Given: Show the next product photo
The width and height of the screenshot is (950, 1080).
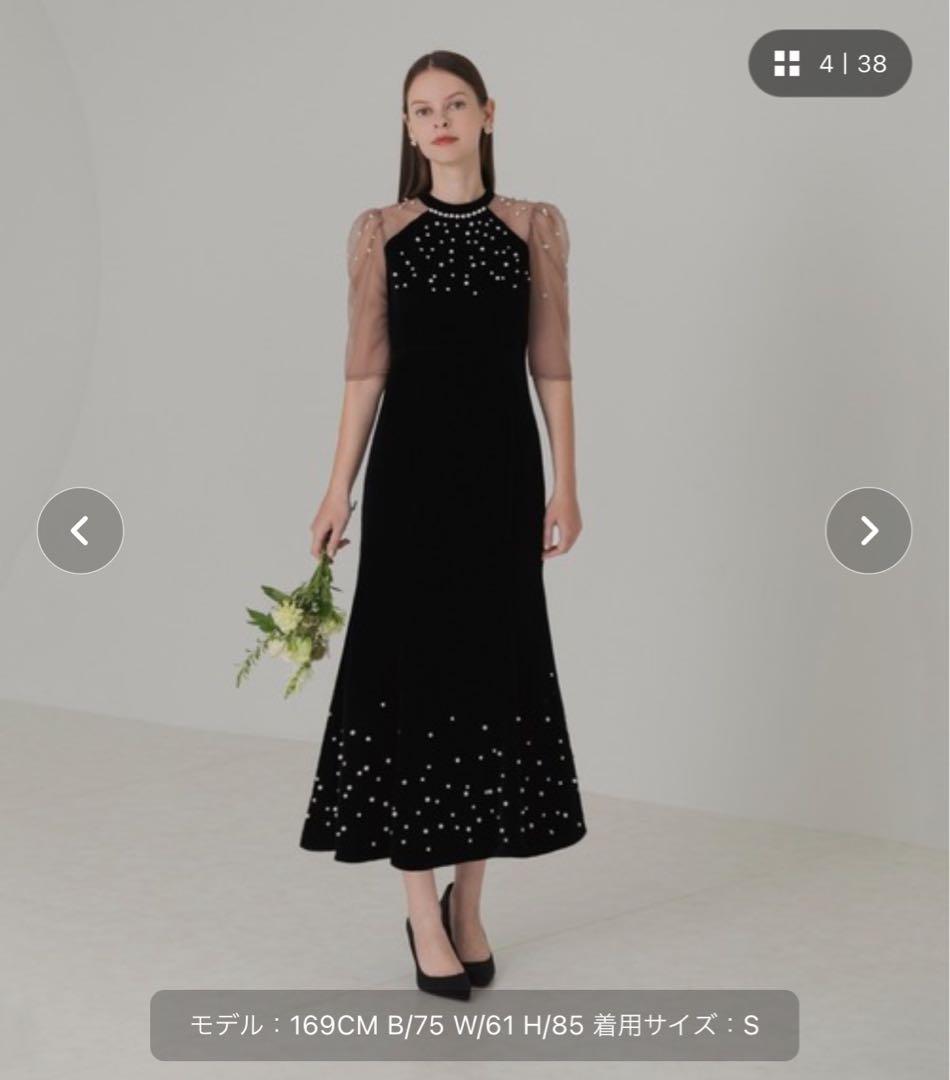Looking at the screenshot, I should 868,530.
